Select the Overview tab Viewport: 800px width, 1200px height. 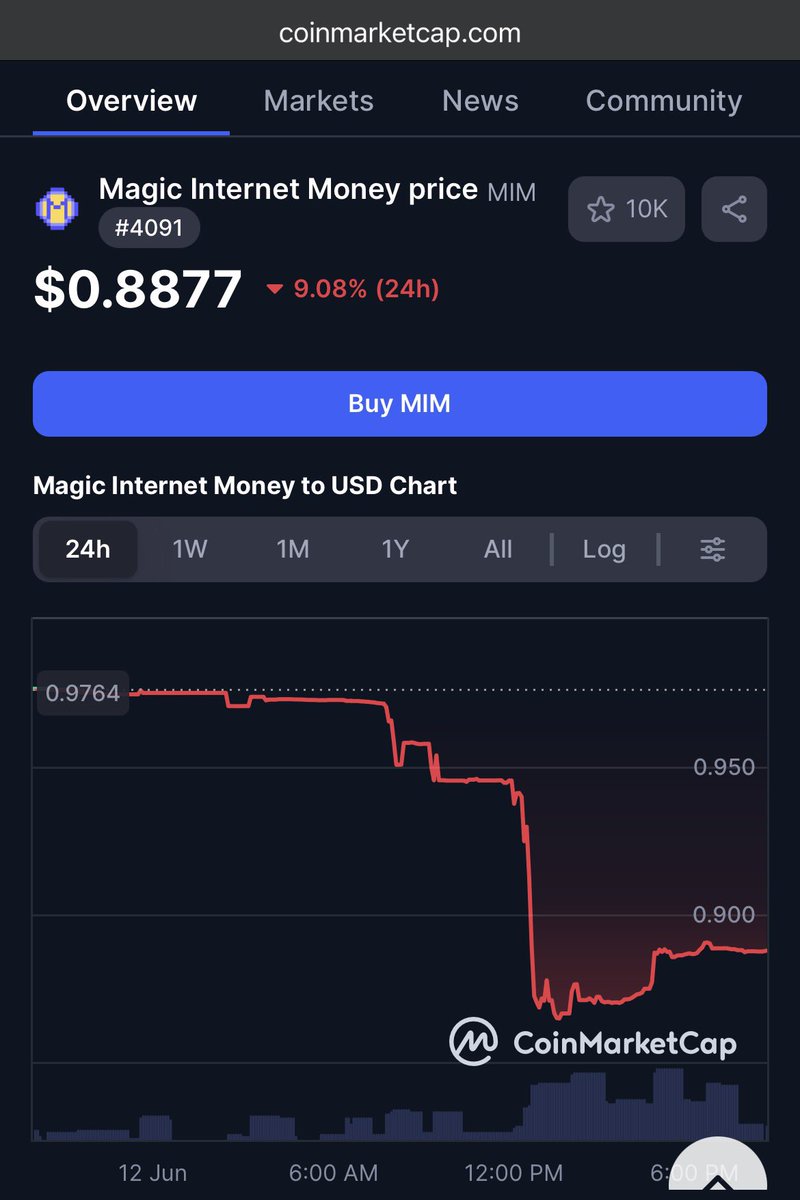[132, 101]
